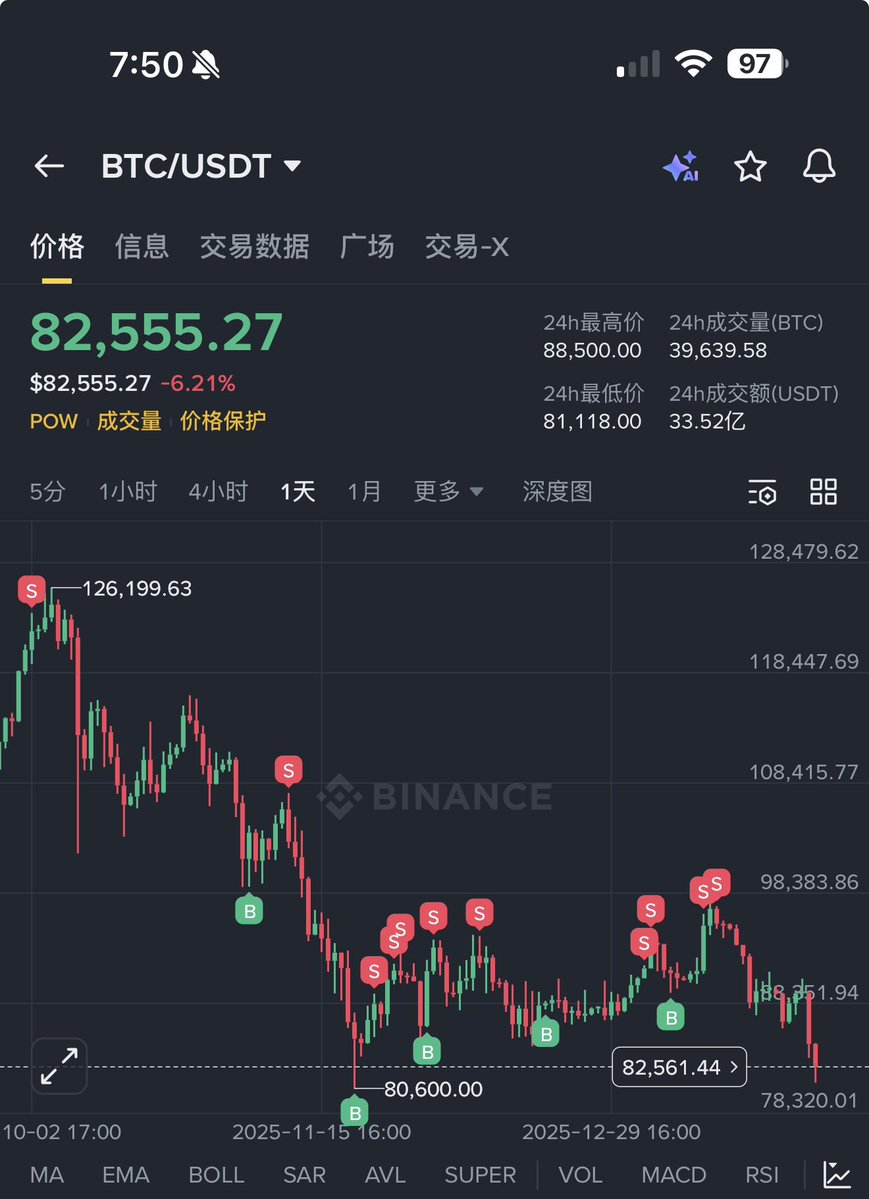
Task: Enable the MACD indicator
Action: [673, 1174]
